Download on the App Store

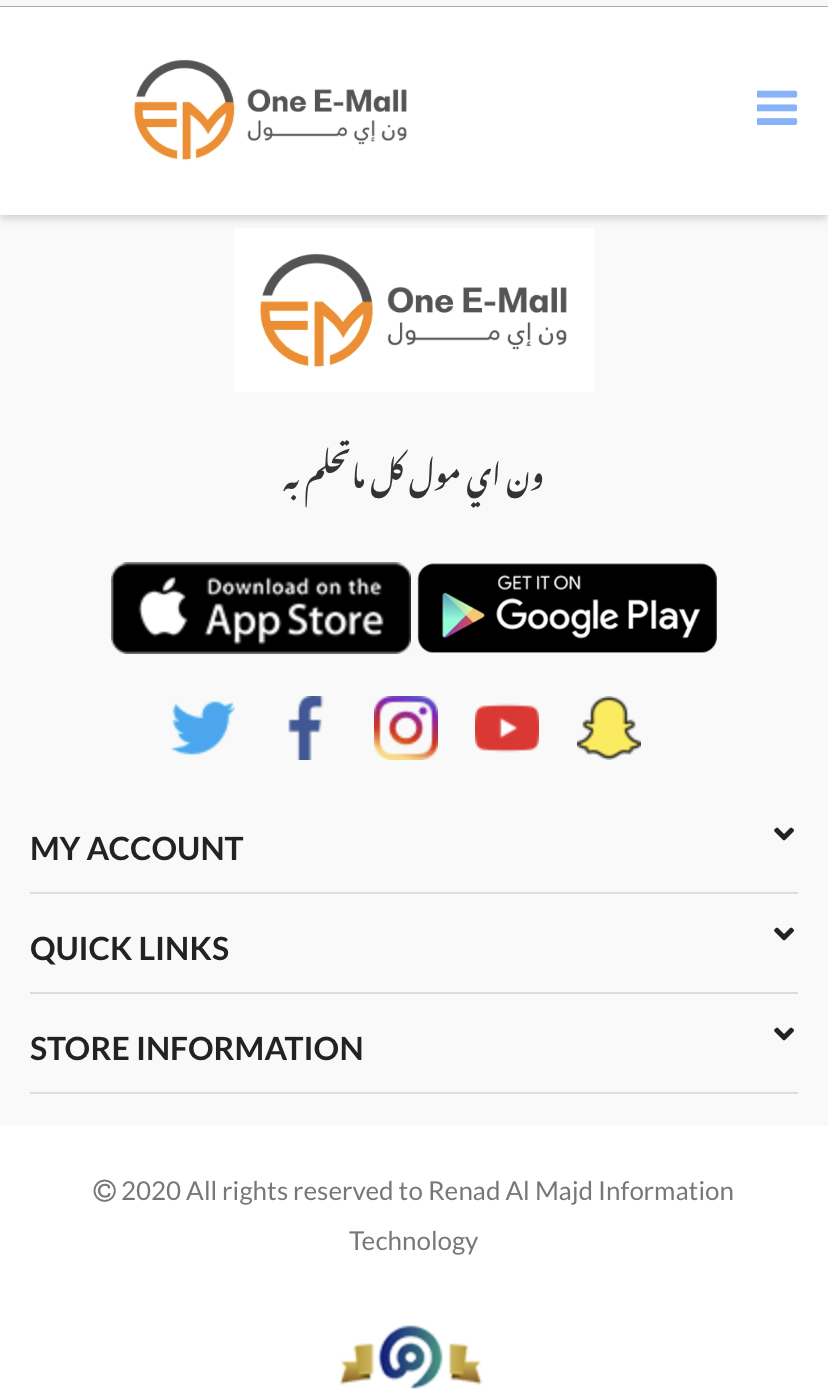[x=261, y=608]
